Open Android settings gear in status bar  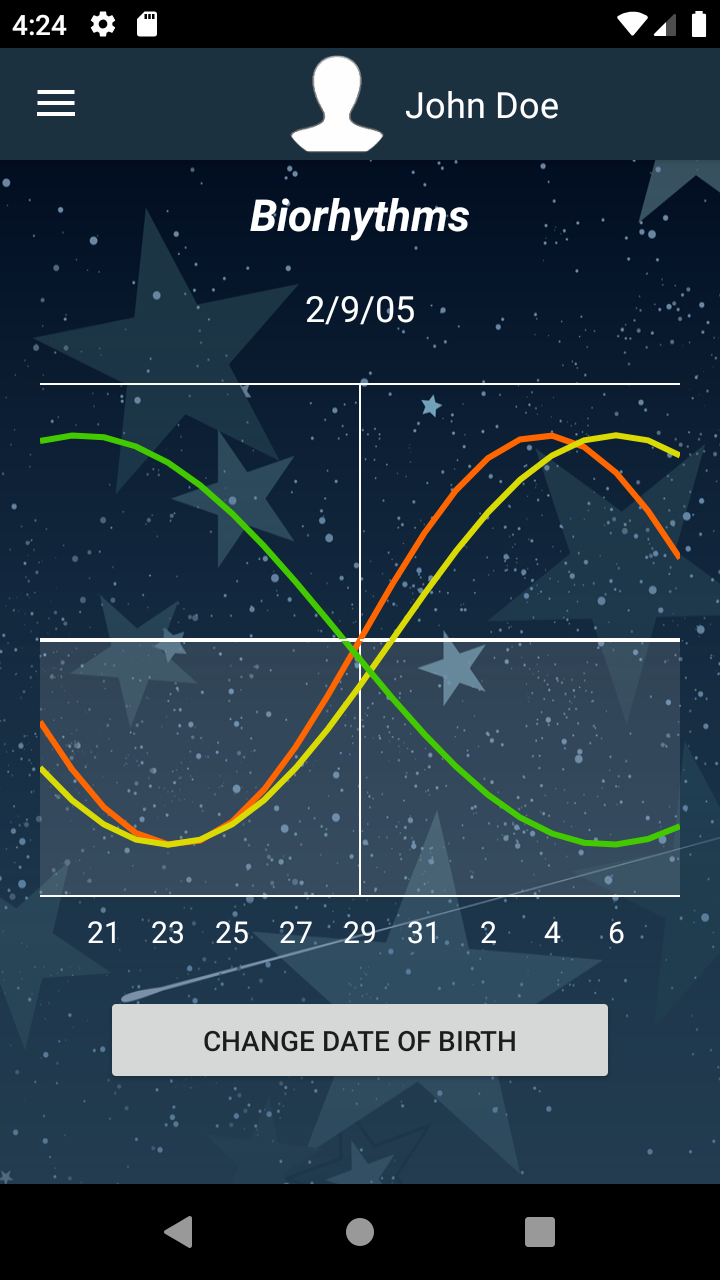(101, 25)
